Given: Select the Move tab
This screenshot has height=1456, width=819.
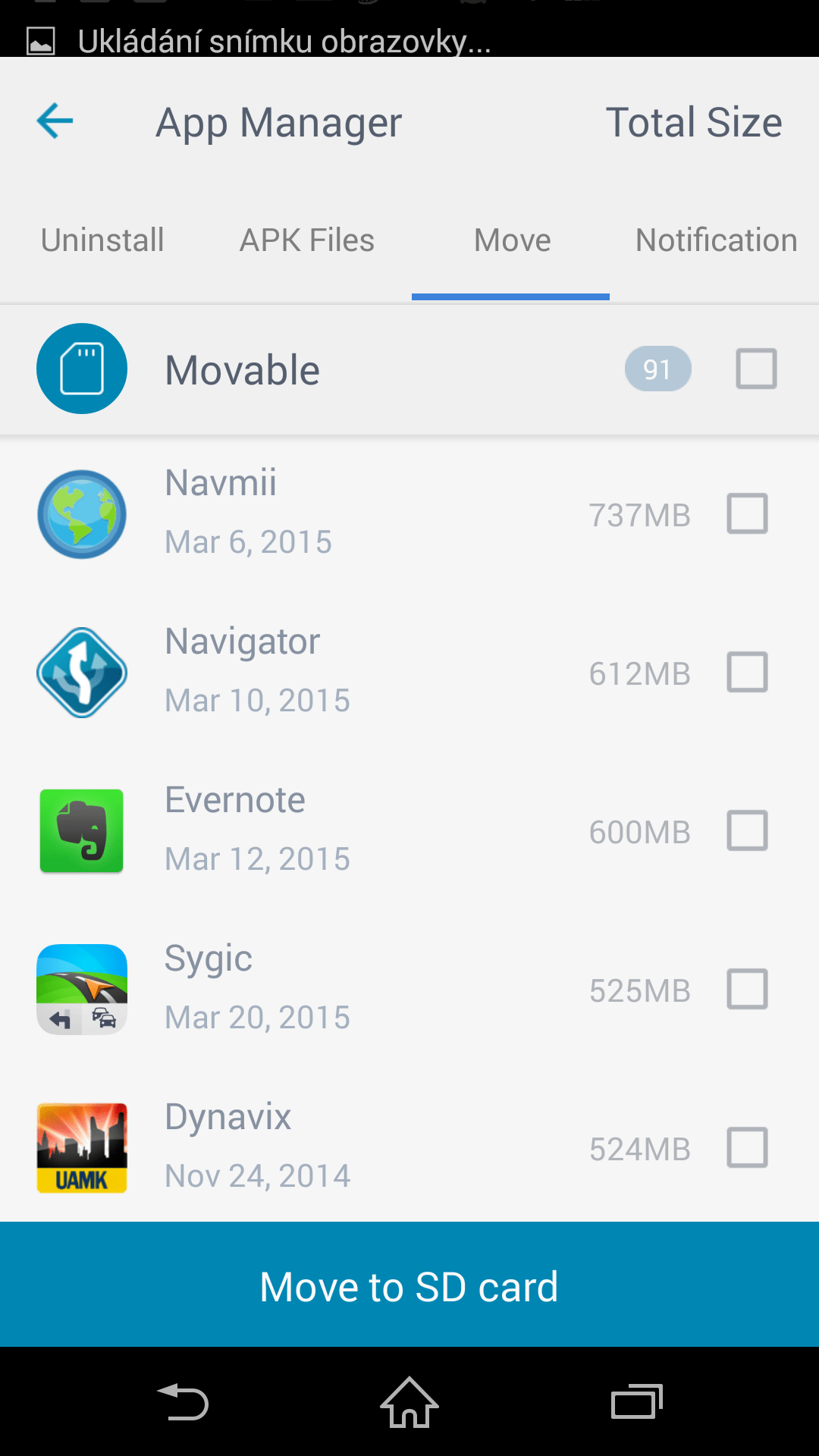Looking at the screenshot, I should pos(512,240).
